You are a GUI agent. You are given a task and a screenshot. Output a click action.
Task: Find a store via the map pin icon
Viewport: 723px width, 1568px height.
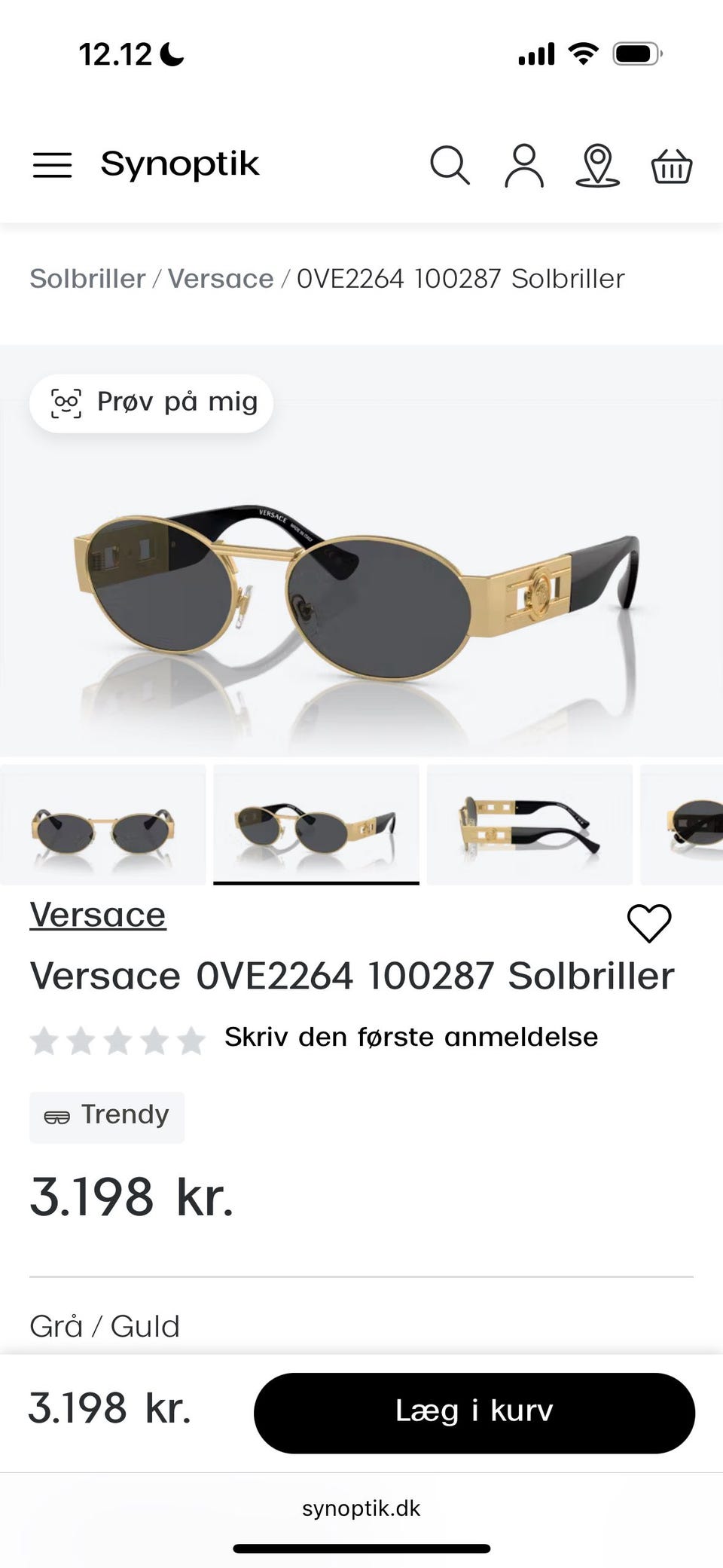(597, 165)
